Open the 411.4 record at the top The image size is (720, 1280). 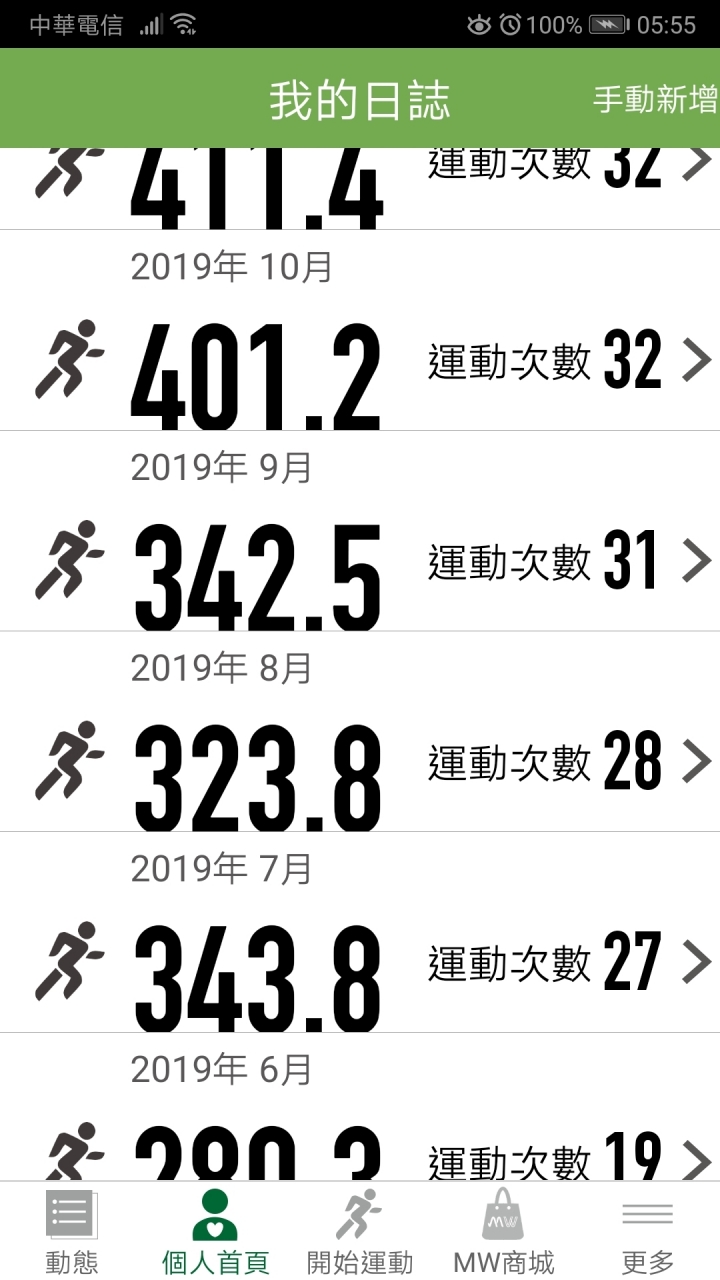click(x=360, y=189)
